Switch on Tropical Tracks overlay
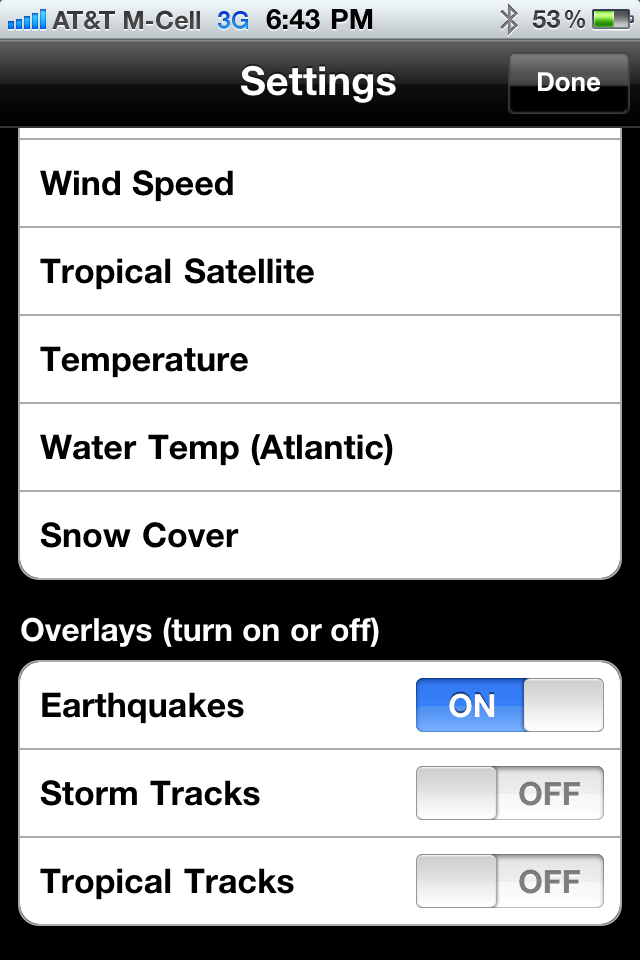 [x=509, y=882]
